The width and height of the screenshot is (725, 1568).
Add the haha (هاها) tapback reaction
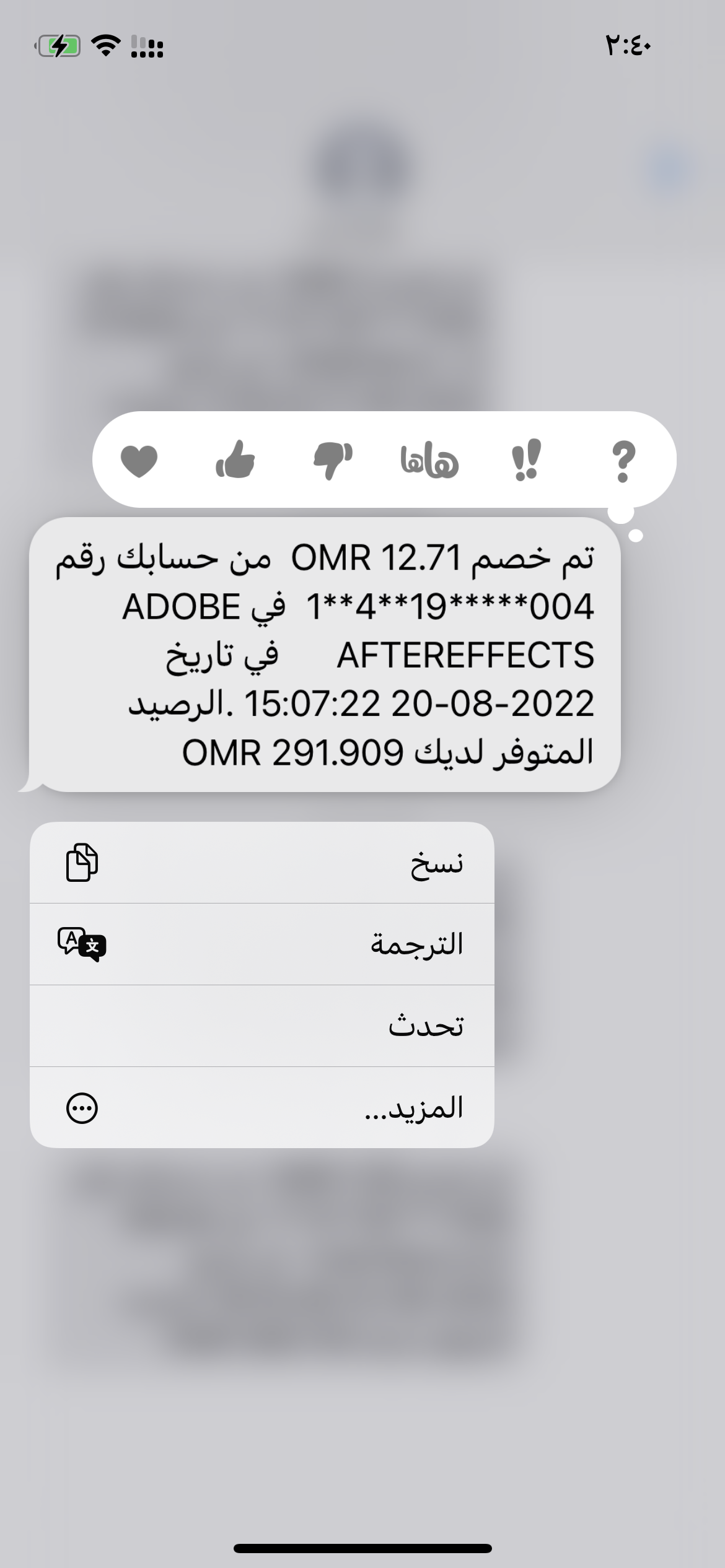(x=429, y=461)
